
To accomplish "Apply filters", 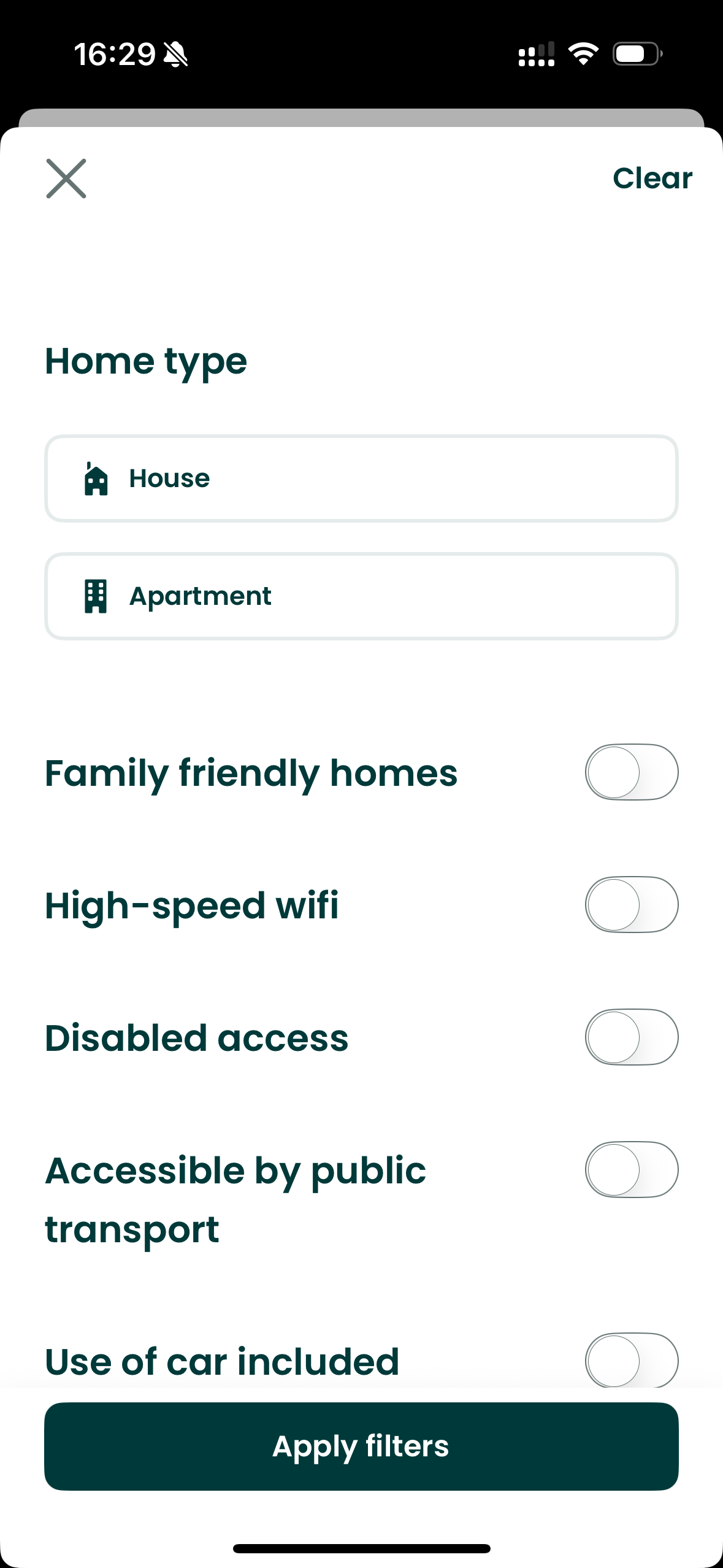I will [x=361, y=1447].
